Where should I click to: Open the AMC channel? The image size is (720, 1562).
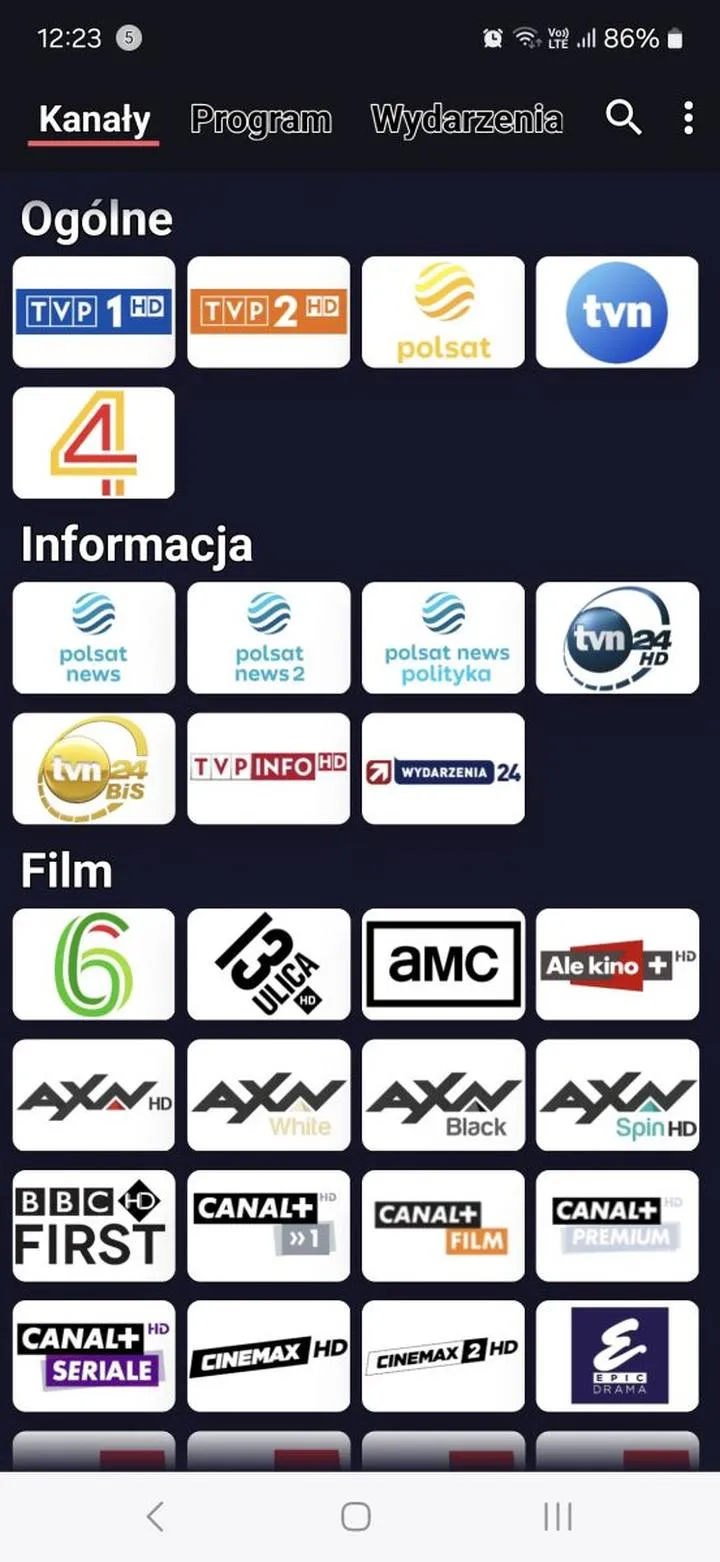(443, 964)
